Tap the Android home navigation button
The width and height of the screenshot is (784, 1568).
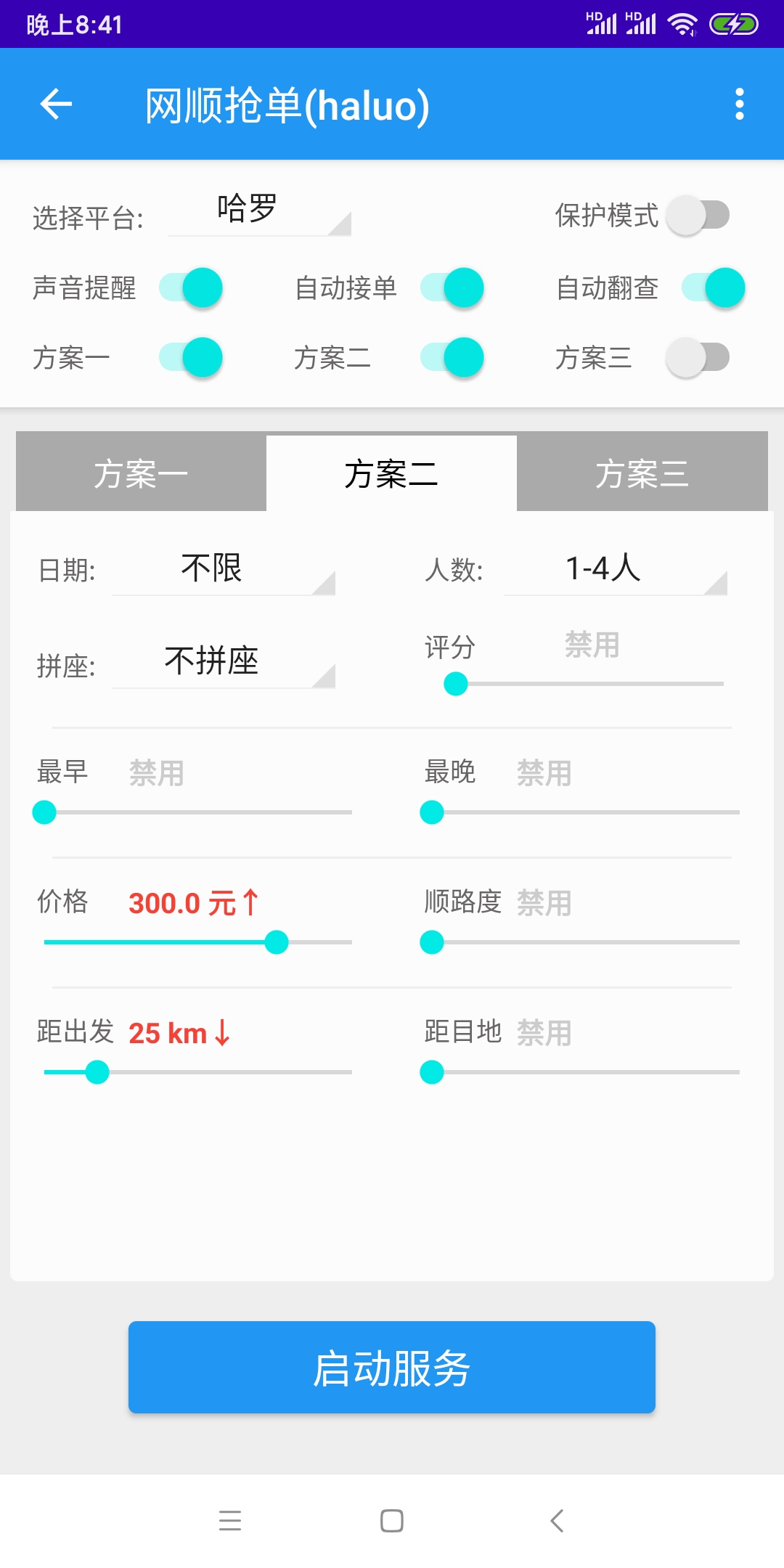click(391, 1522)
